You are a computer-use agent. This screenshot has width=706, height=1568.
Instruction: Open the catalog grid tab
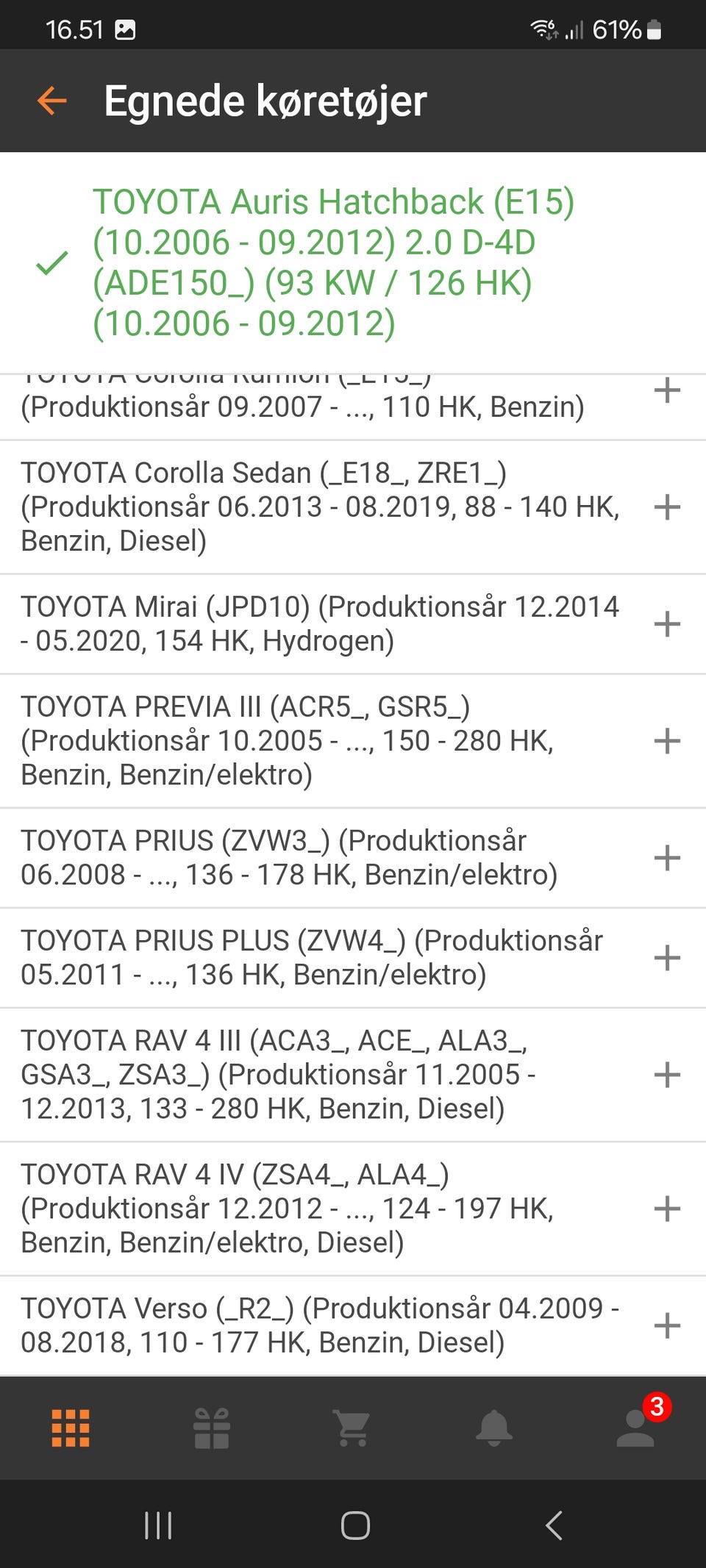(71, 1428)
